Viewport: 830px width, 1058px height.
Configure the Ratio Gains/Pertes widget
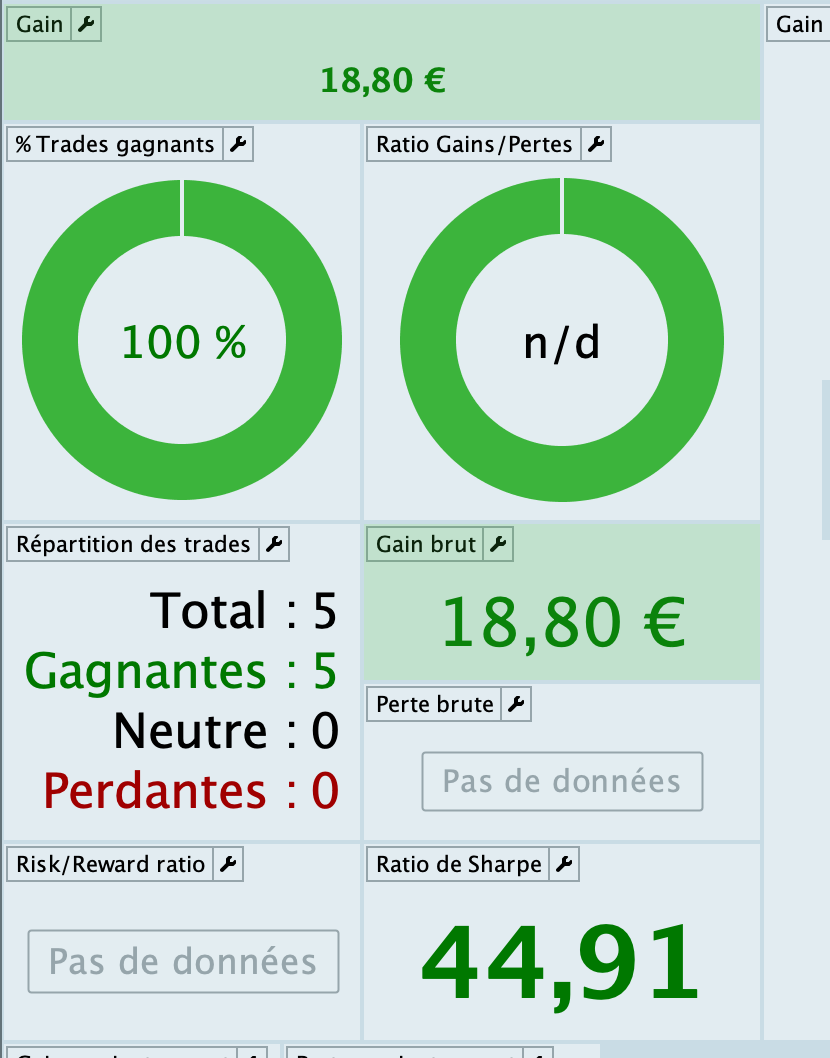pyautogui.click(x=595, y=145)
